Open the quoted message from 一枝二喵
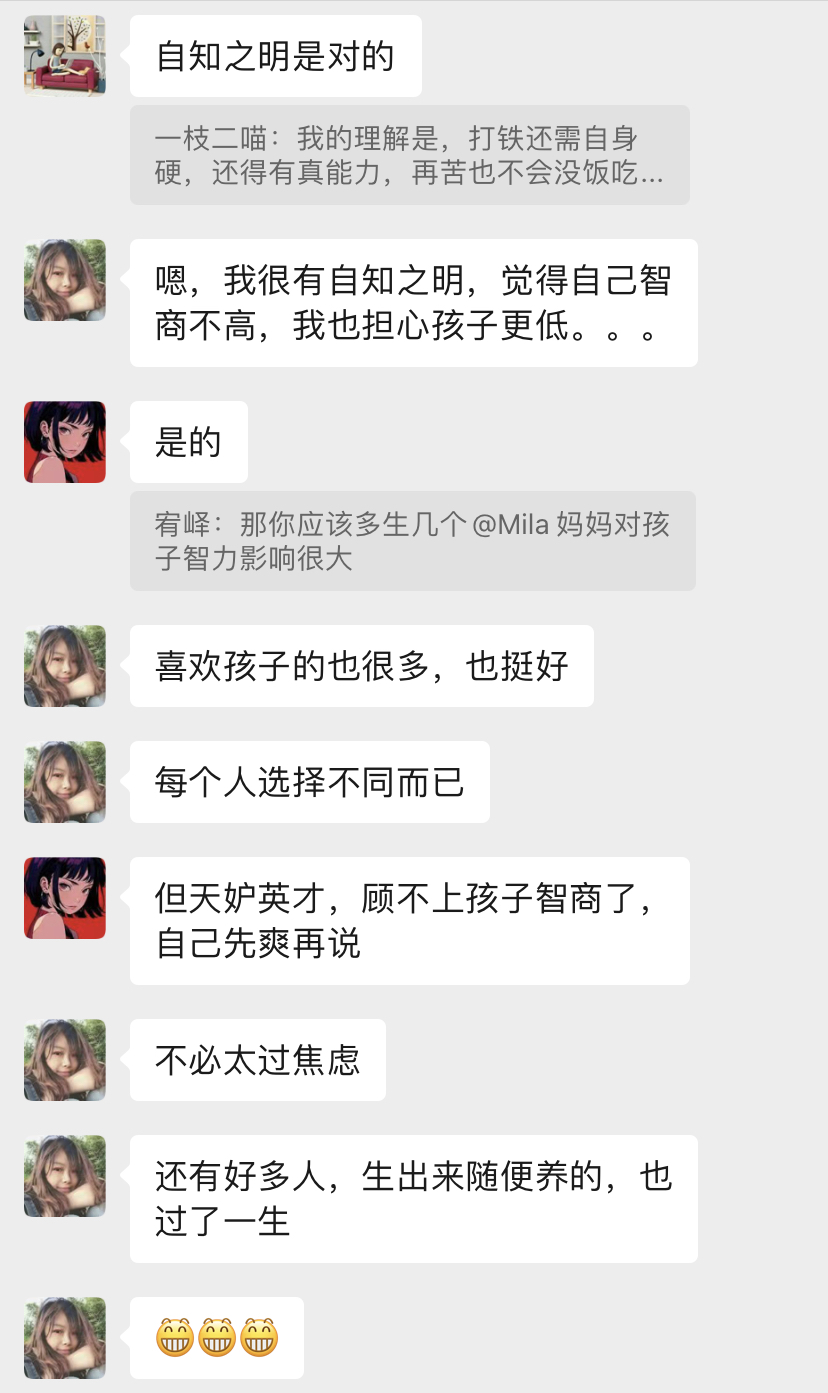 point(409,155)
